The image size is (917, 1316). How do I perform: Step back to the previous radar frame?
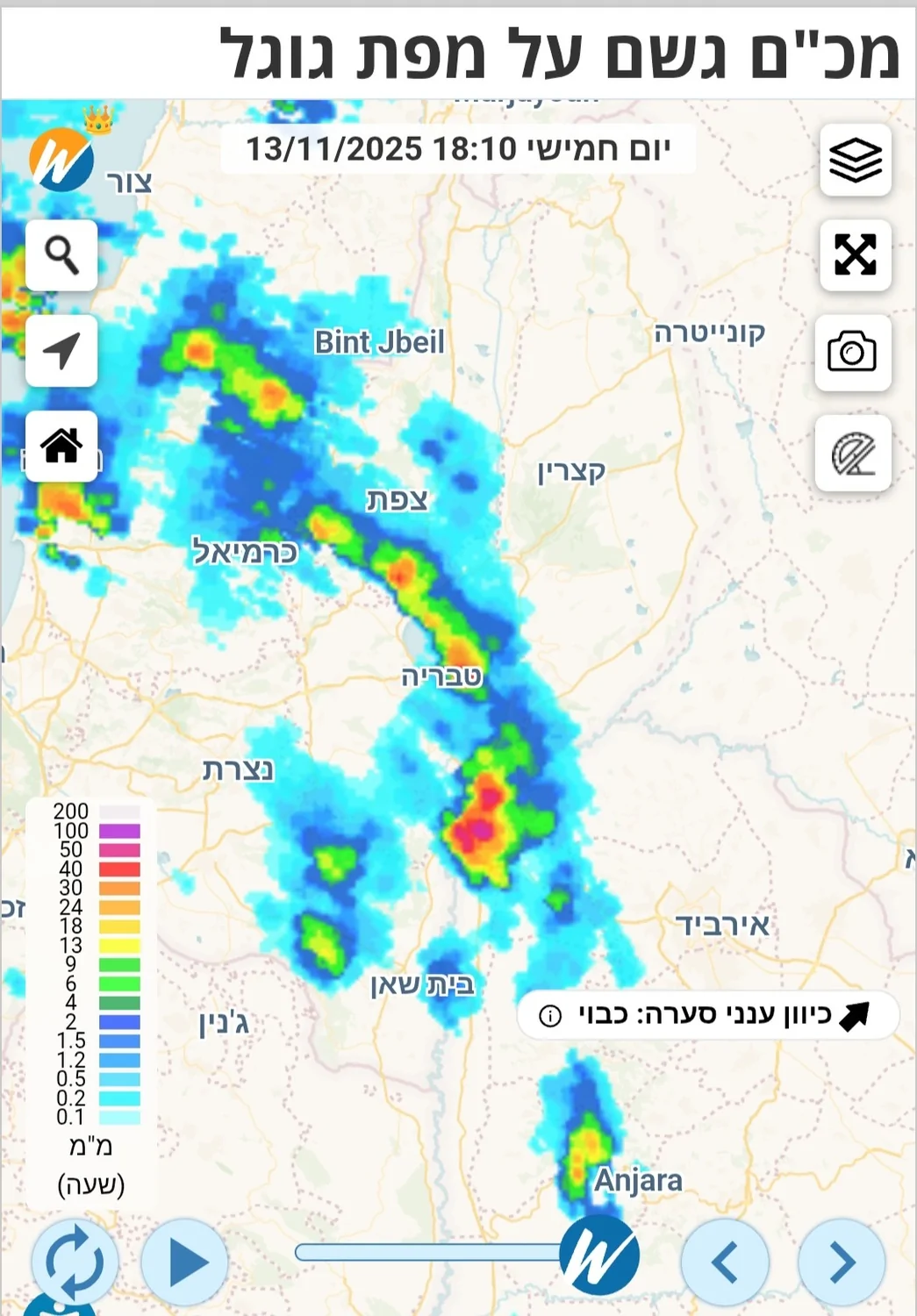(x=725, y=1262)
